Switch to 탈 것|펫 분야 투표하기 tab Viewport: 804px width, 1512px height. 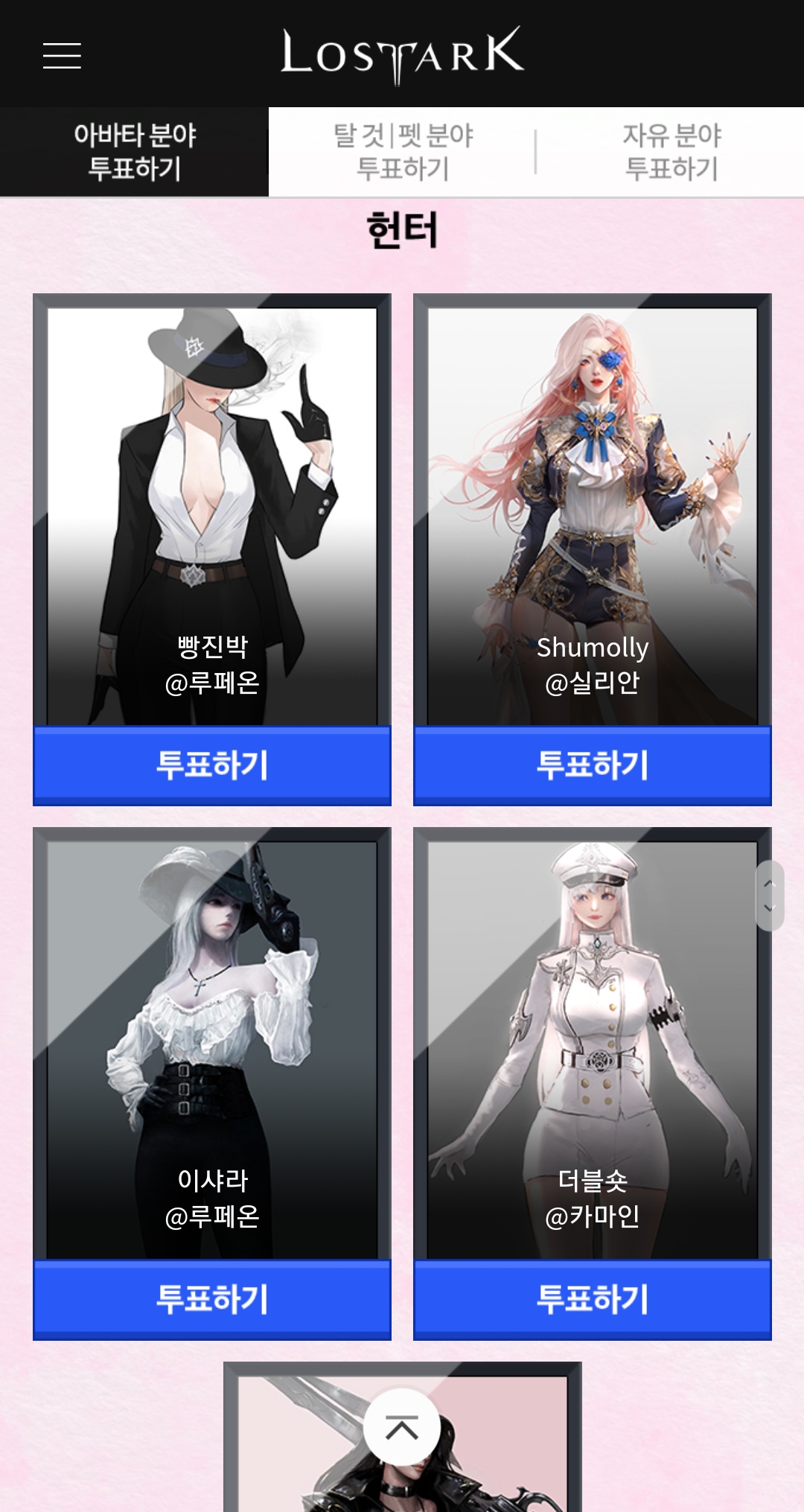(402, 152)
